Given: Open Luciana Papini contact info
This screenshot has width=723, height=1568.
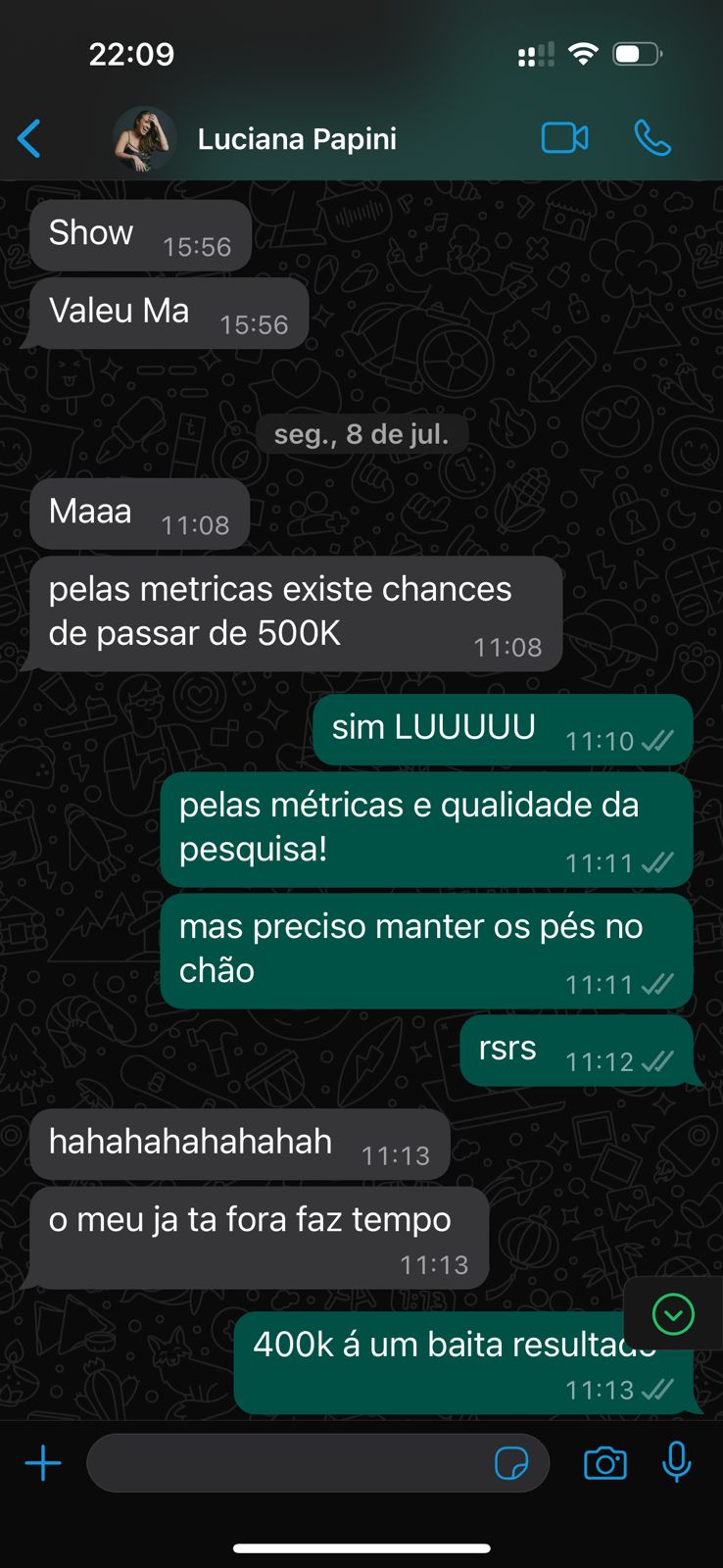Looking at the screenshot, I should pos(297,139).
